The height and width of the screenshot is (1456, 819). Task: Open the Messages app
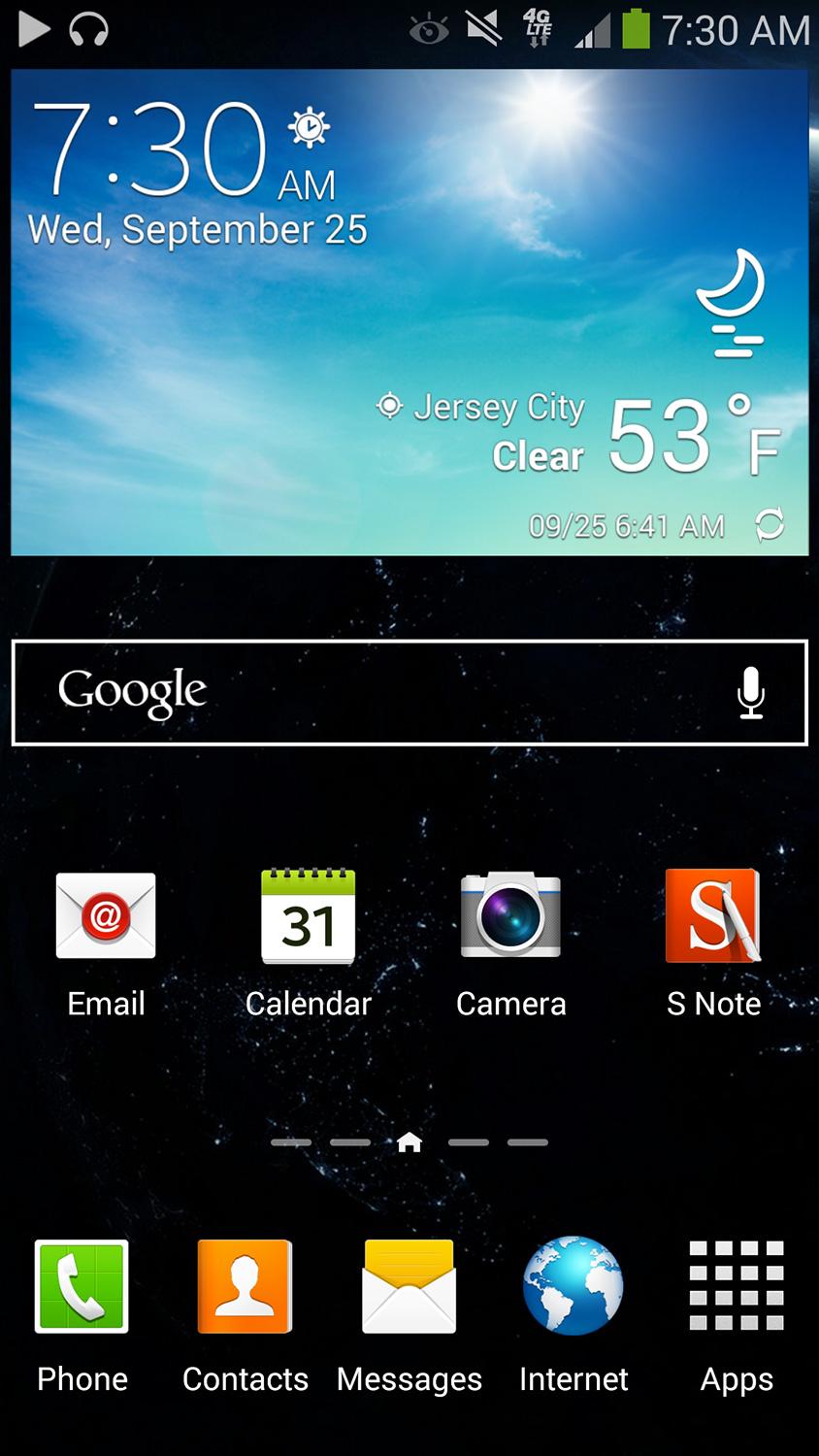409,1317
